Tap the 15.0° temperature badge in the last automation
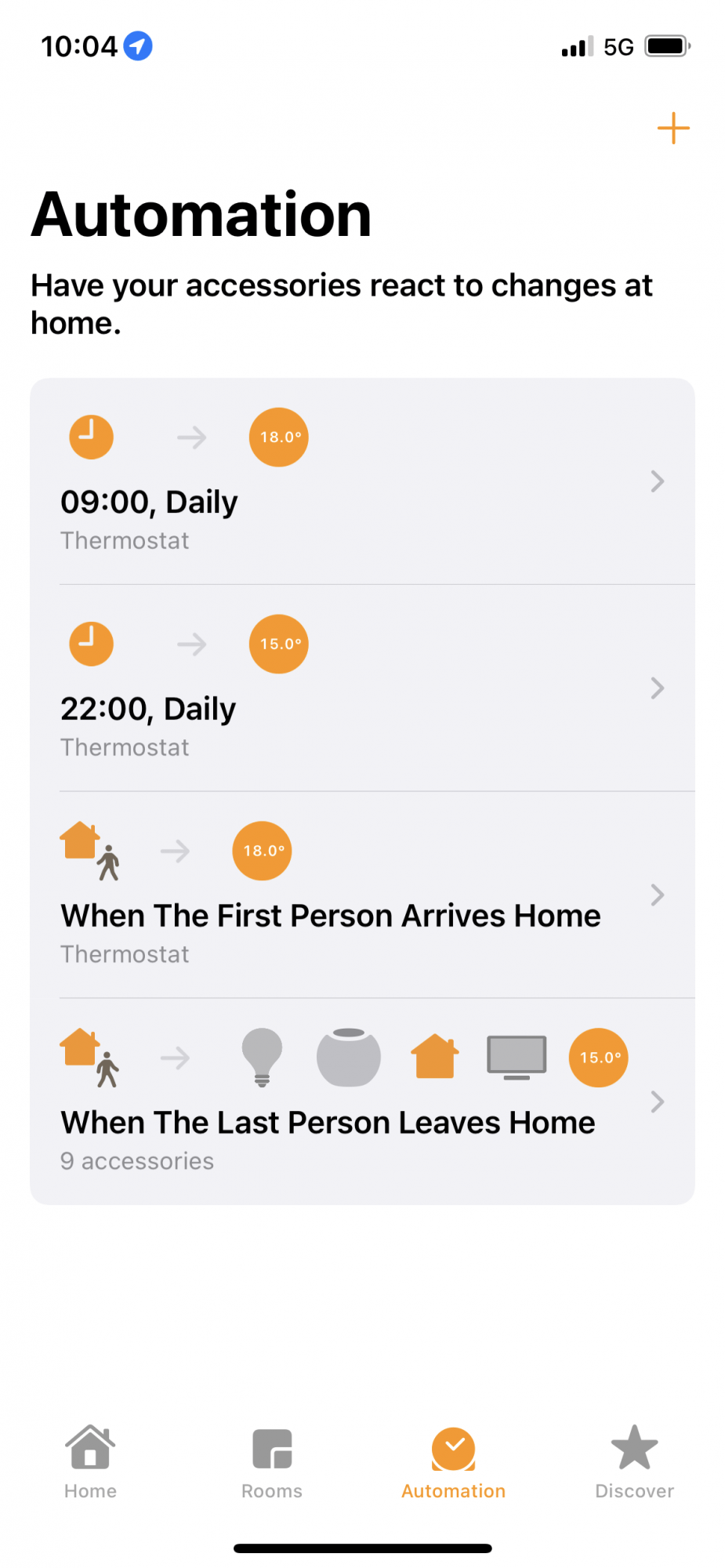The image size is (725, 1568). (x=598, y=1057)
